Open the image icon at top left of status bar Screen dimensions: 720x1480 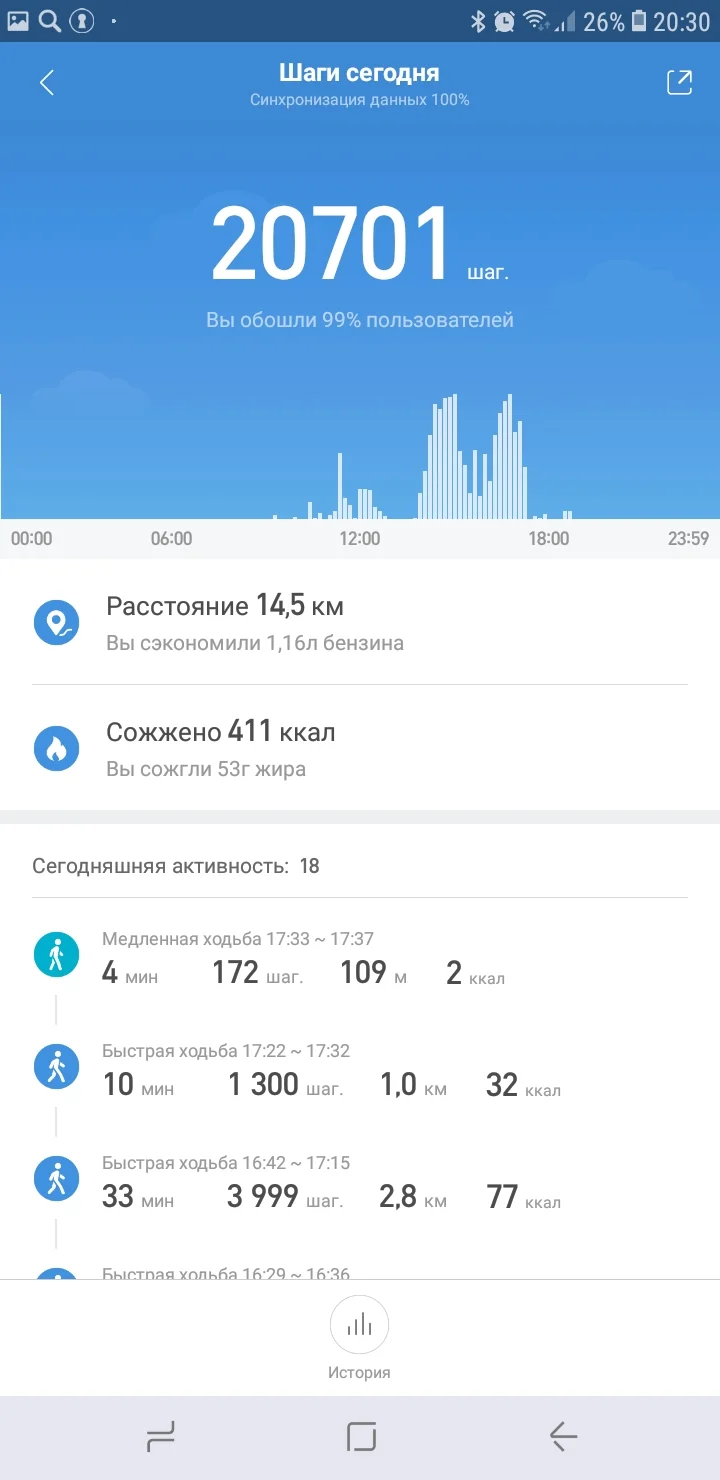[x=17, y=21]
